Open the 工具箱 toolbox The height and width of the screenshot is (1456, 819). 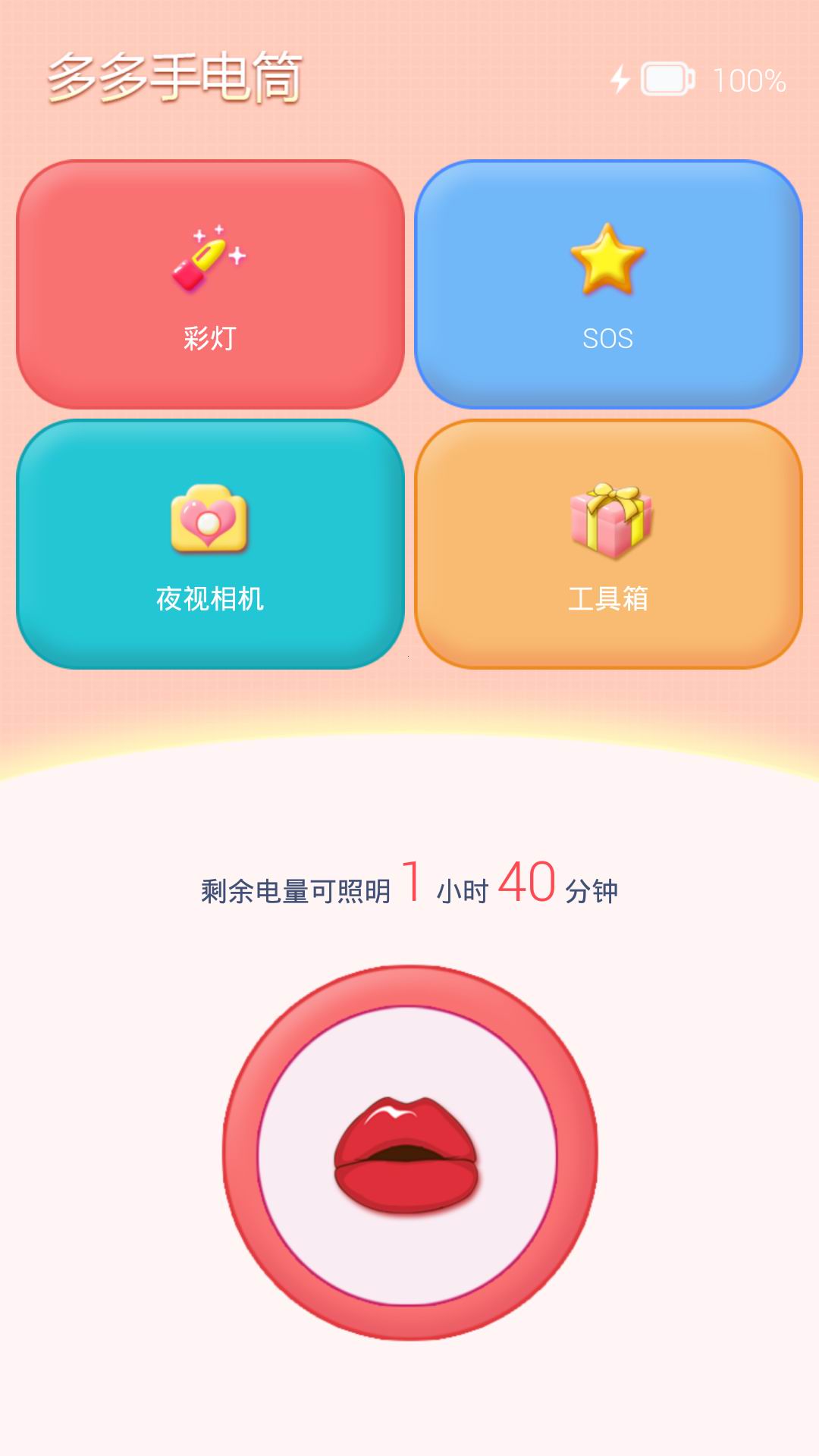[x=608, y=544]
